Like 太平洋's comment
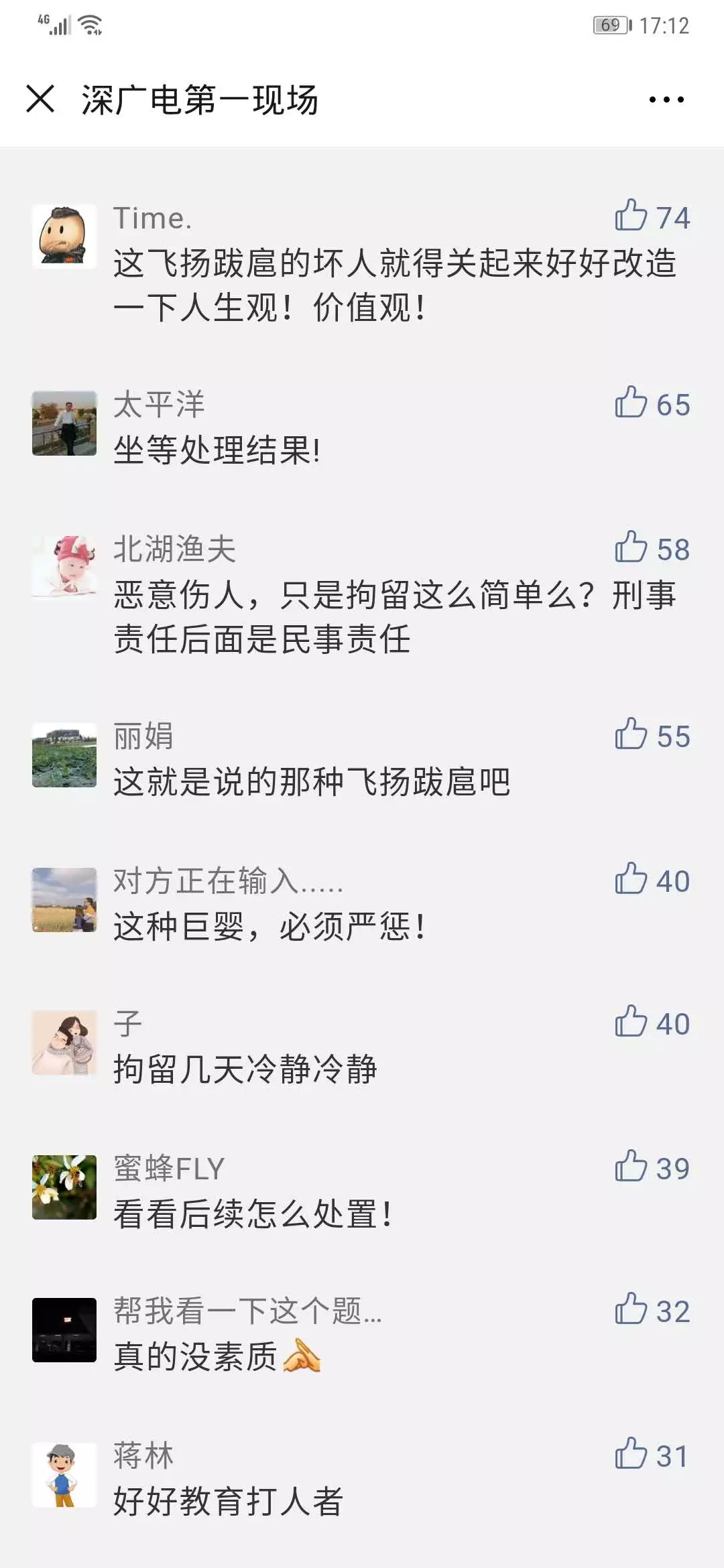 click(631, 403)
